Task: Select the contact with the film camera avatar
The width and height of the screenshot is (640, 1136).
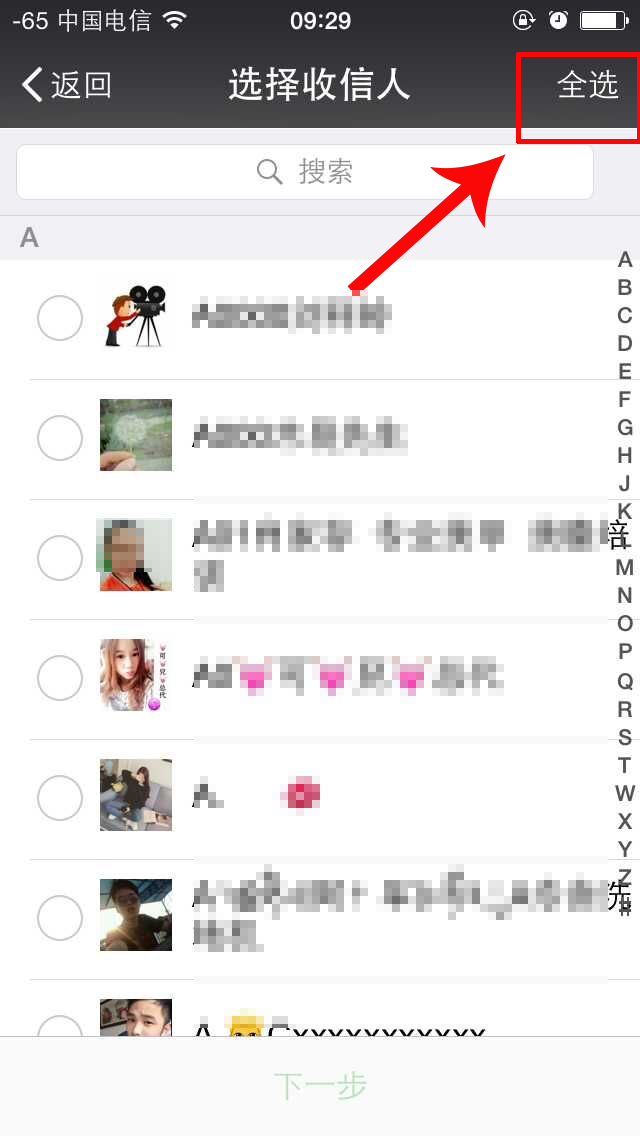Action: click(x=60, y=319)
